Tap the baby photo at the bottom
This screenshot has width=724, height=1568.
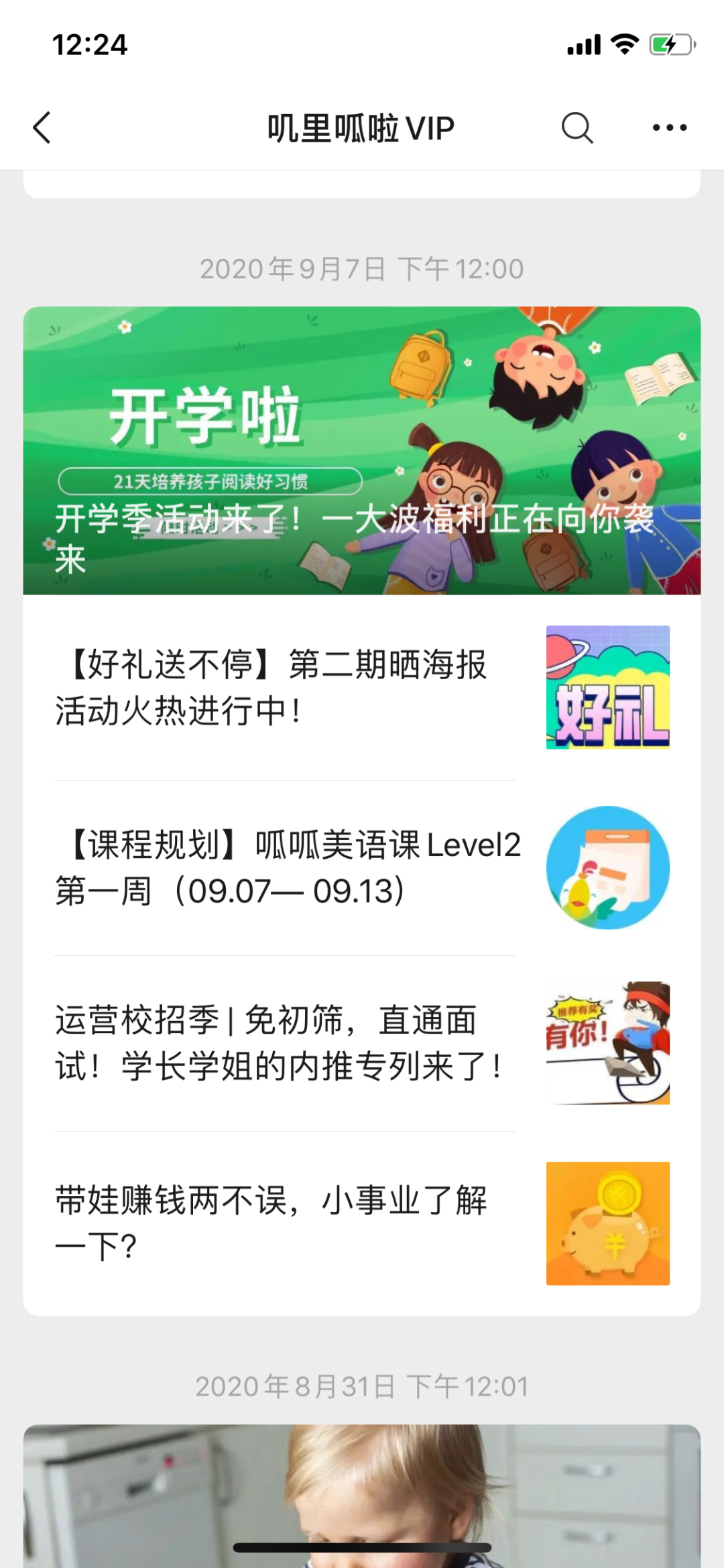tap(362, 1495)
